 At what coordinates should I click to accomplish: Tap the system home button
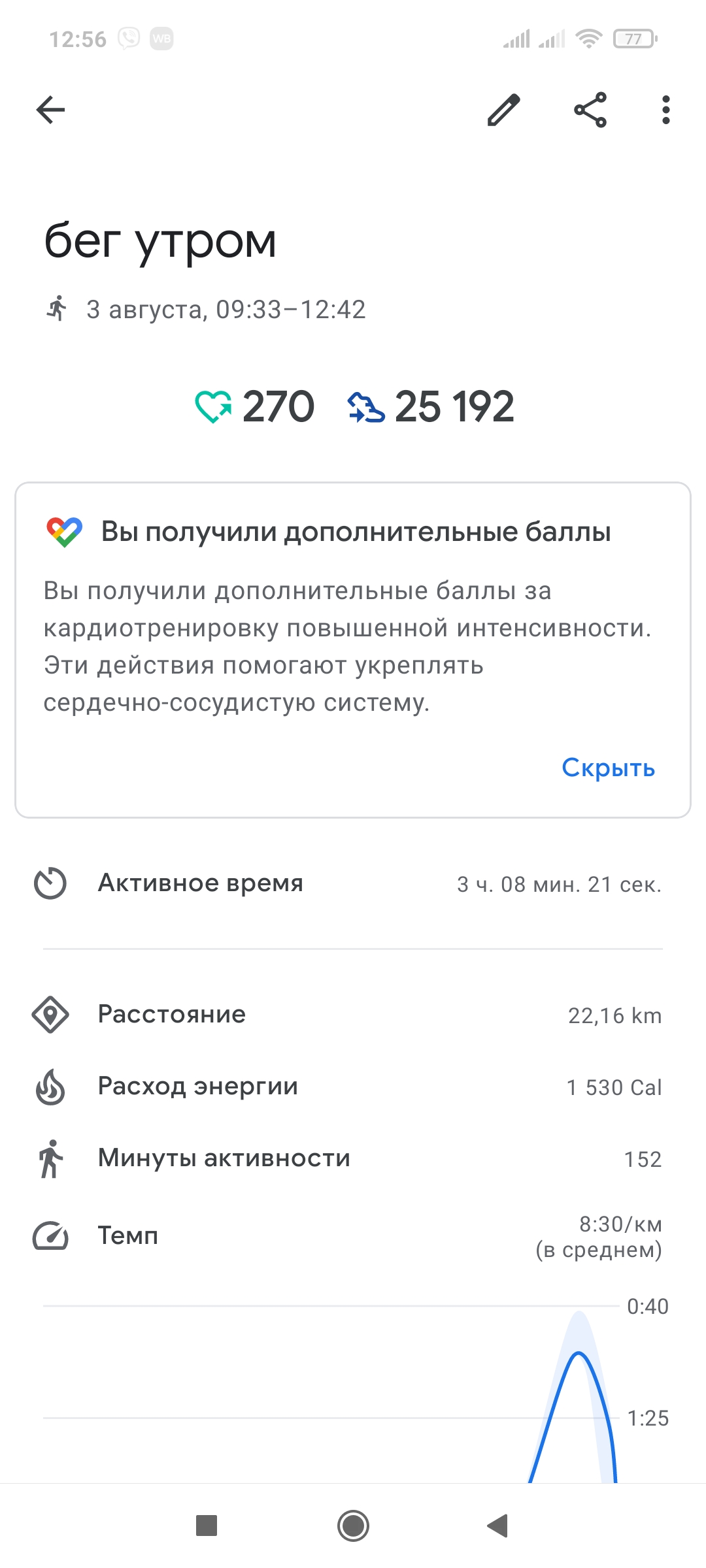point(353,1526)
